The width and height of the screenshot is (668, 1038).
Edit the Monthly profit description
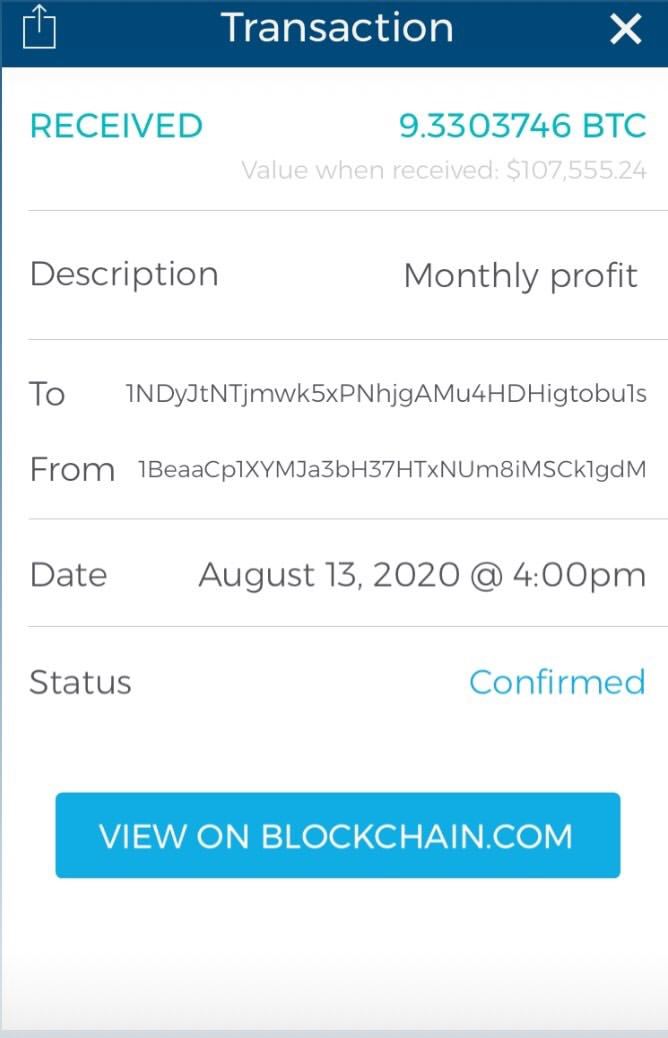pos(520,275)
